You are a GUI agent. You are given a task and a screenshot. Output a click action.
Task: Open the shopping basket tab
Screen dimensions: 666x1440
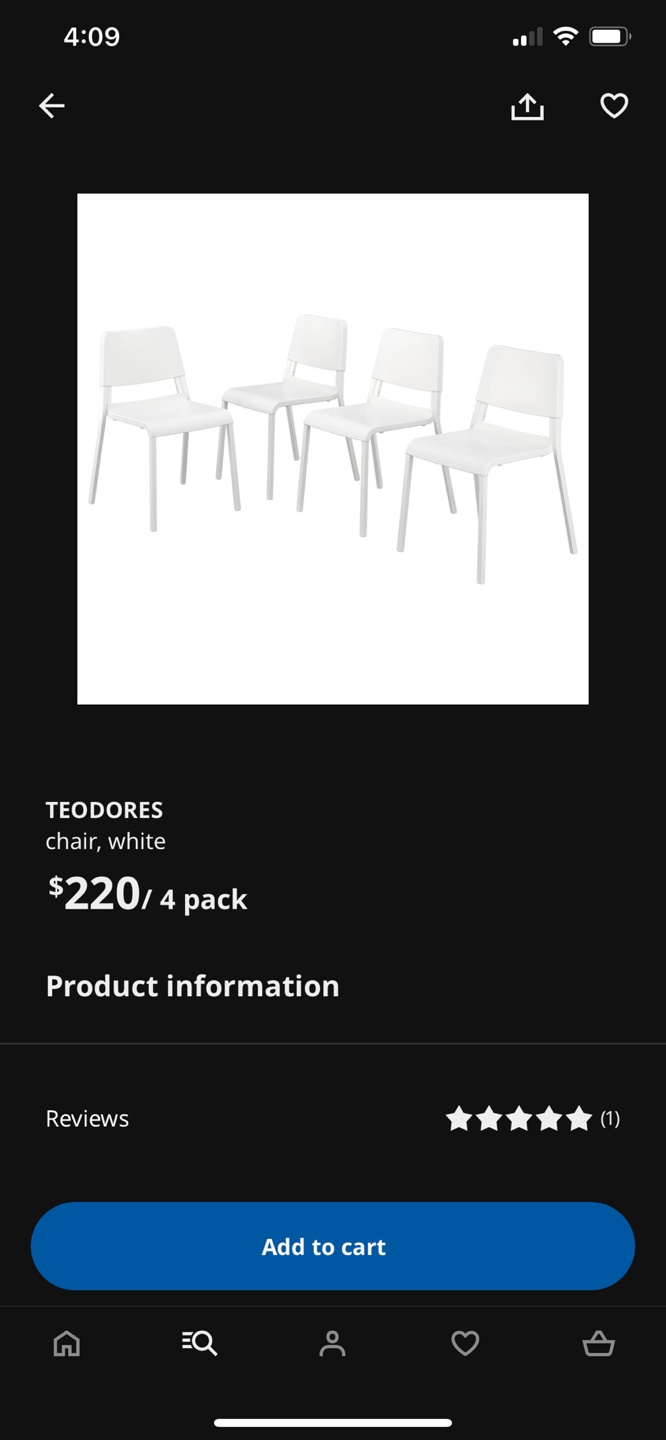pyautogui.click(x=598, y=1343)
